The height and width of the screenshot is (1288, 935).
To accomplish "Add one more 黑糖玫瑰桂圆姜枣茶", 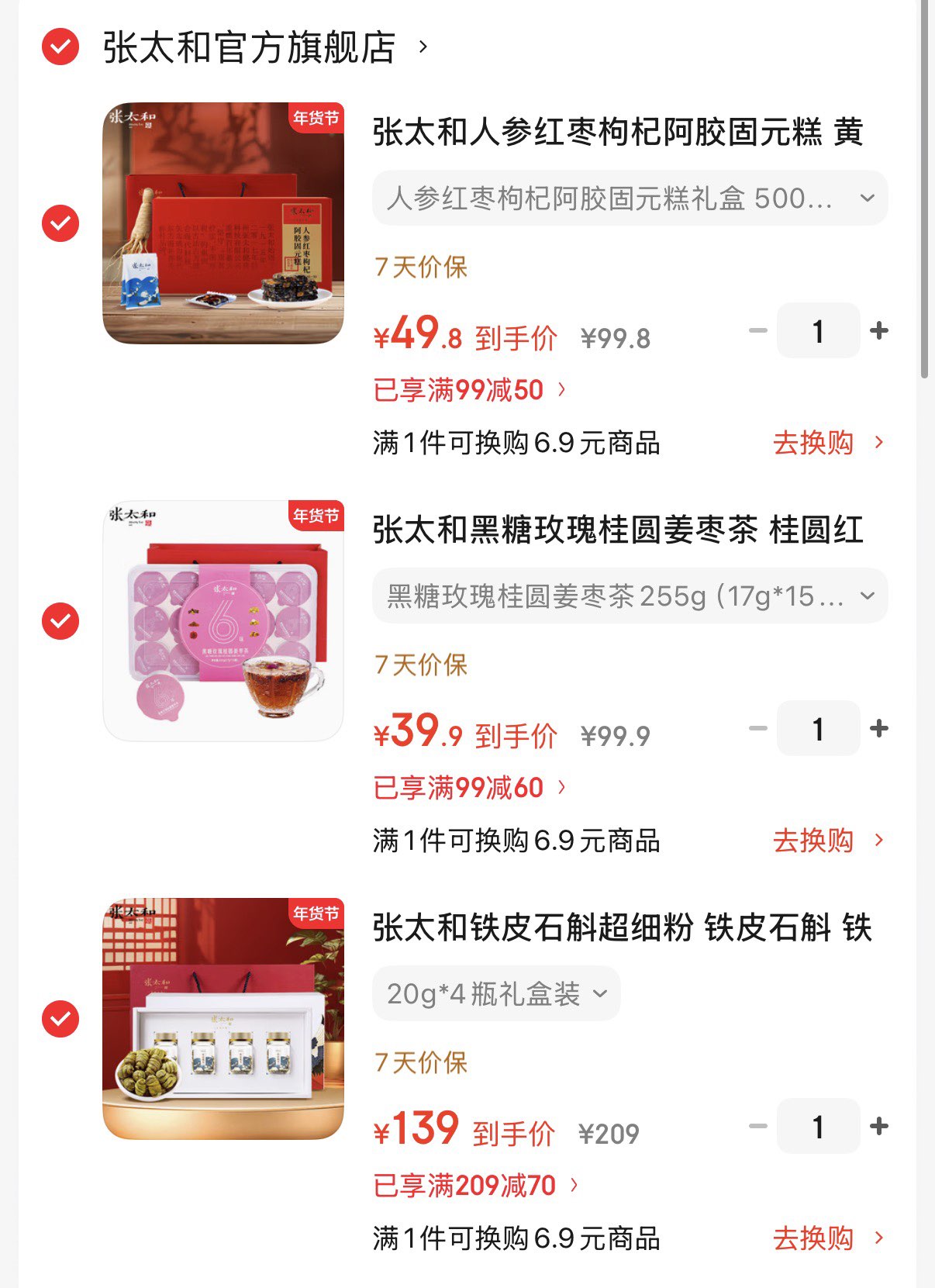I will click(x=879, y=729).
